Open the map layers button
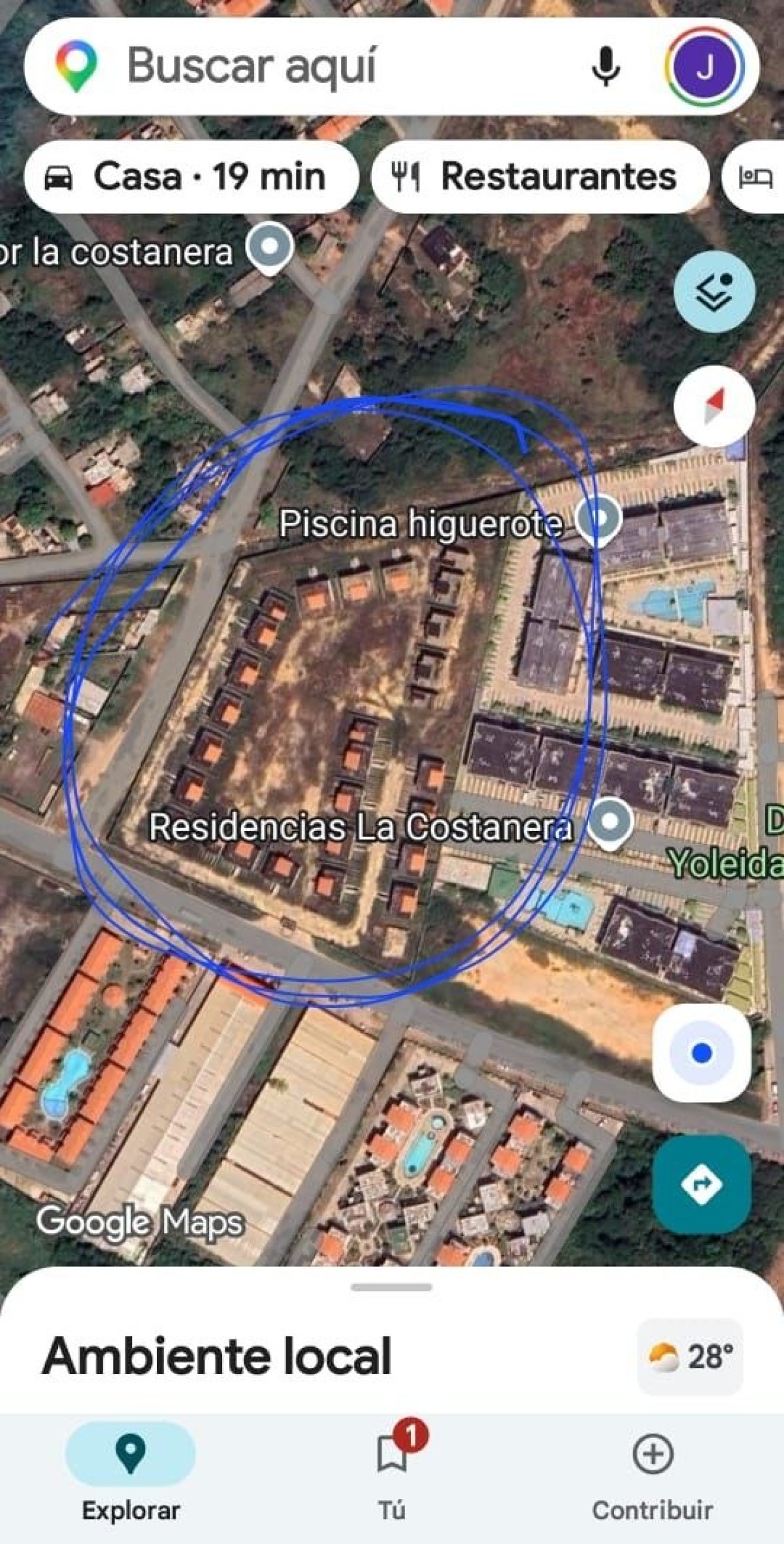The image size is (784, 1544). click(714, 292)
